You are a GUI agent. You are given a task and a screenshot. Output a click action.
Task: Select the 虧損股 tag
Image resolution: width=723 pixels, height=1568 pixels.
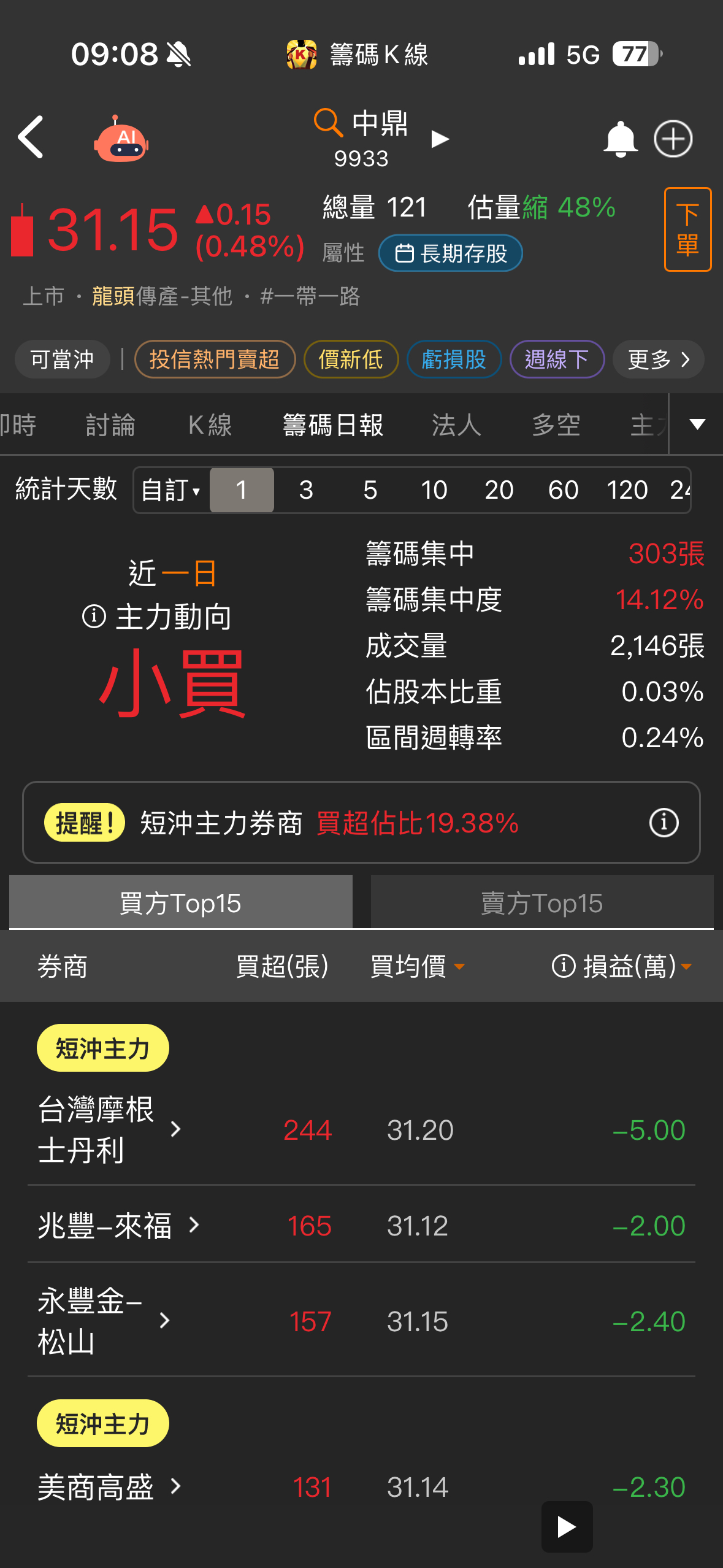click(454, 359)
